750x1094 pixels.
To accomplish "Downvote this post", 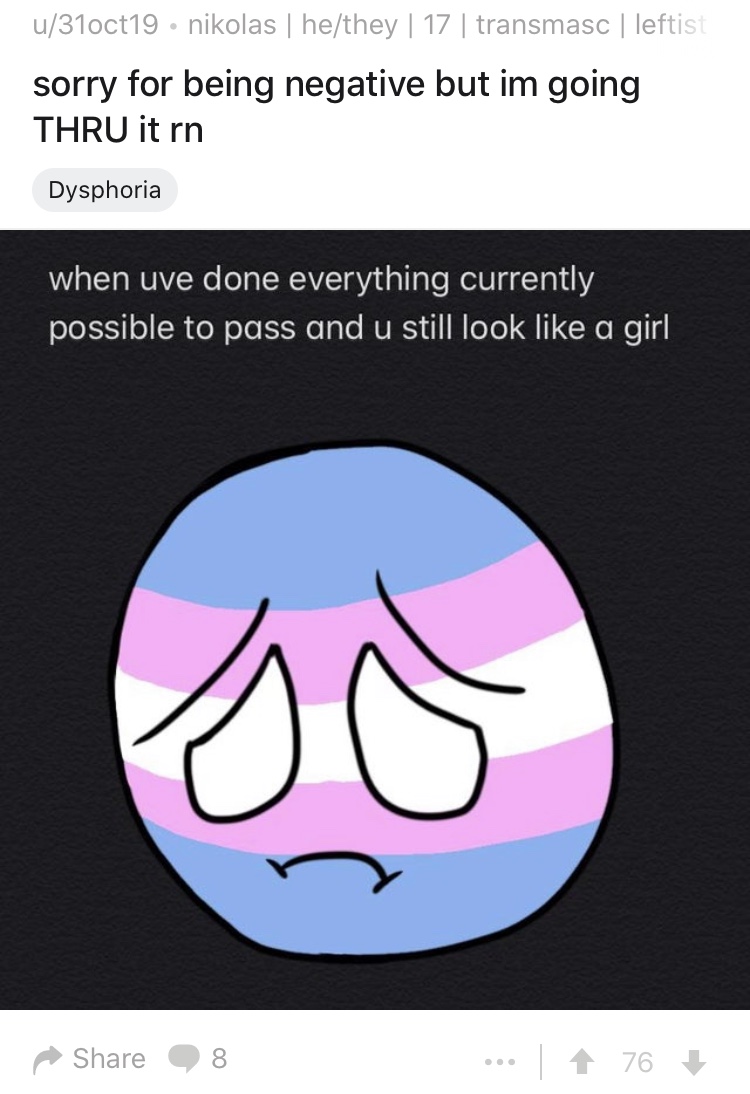I will coord(694,1060).
